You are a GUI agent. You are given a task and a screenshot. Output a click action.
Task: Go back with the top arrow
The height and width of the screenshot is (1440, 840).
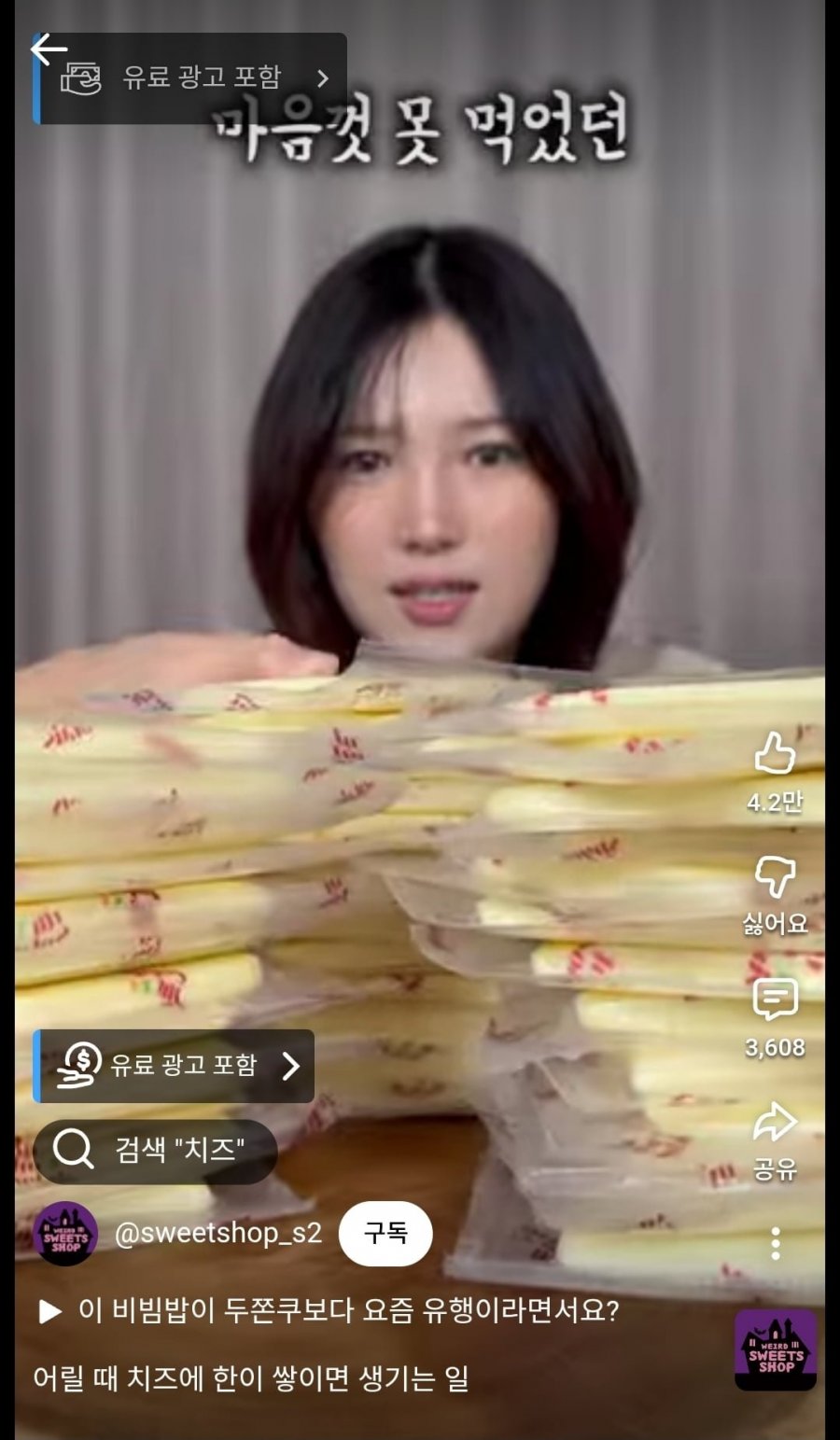click(x=49, y=49)
